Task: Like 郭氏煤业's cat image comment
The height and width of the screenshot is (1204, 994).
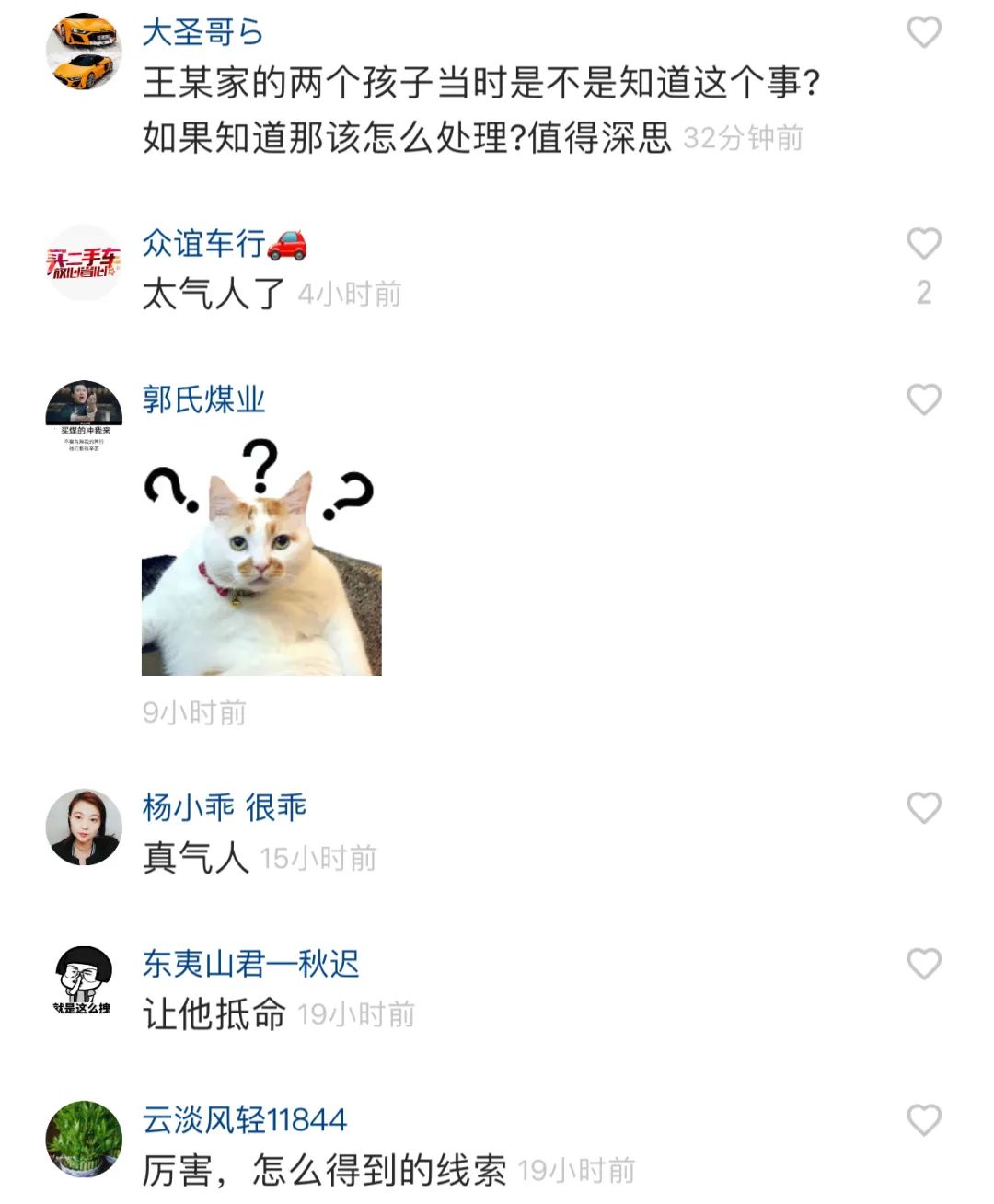Action: (x=923, y=399)
